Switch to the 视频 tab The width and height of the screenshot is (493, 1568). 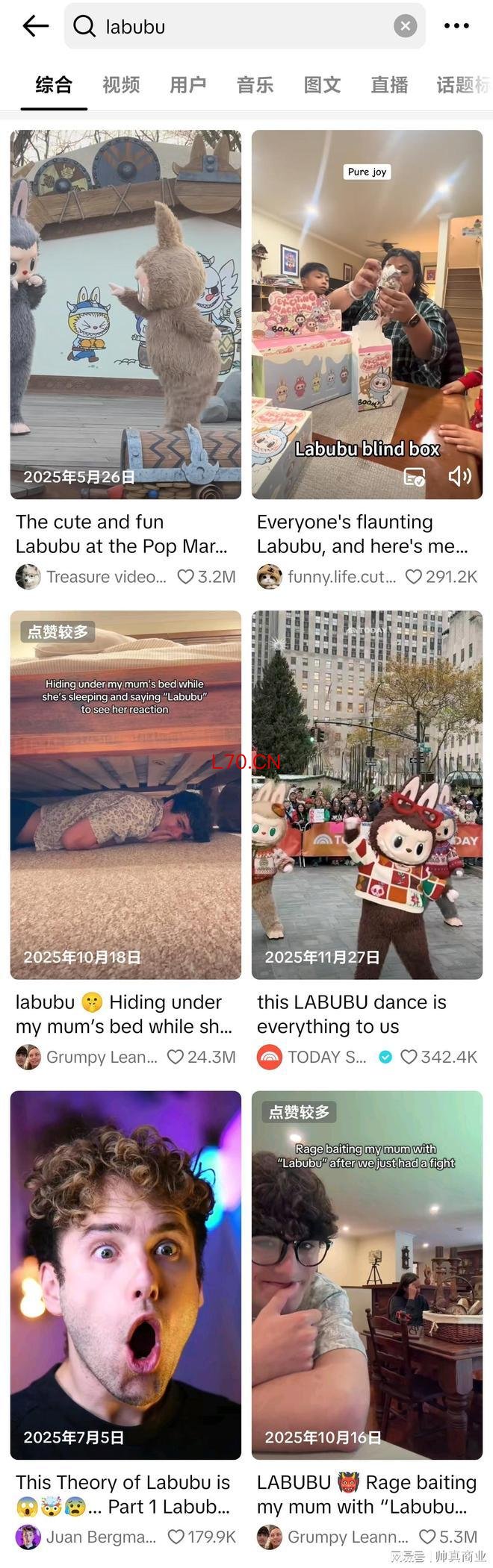coord(121,85)
